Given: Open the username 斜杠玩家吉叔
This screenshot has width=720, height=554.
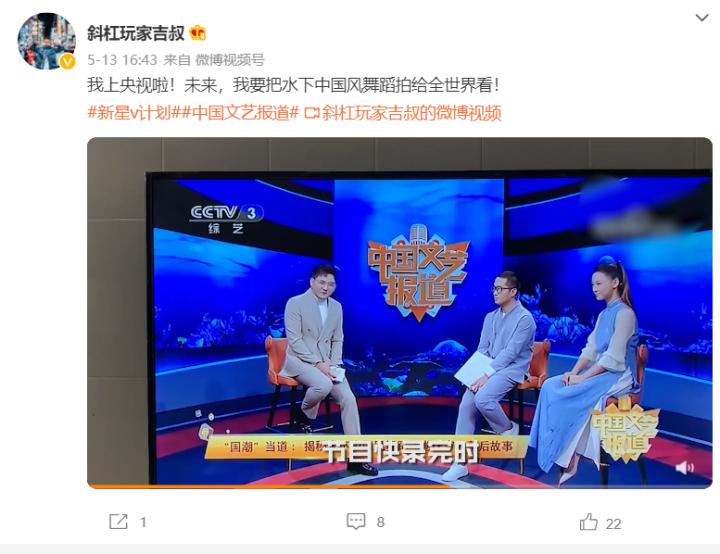Looking at the screenshot, I should coord(135,32).
